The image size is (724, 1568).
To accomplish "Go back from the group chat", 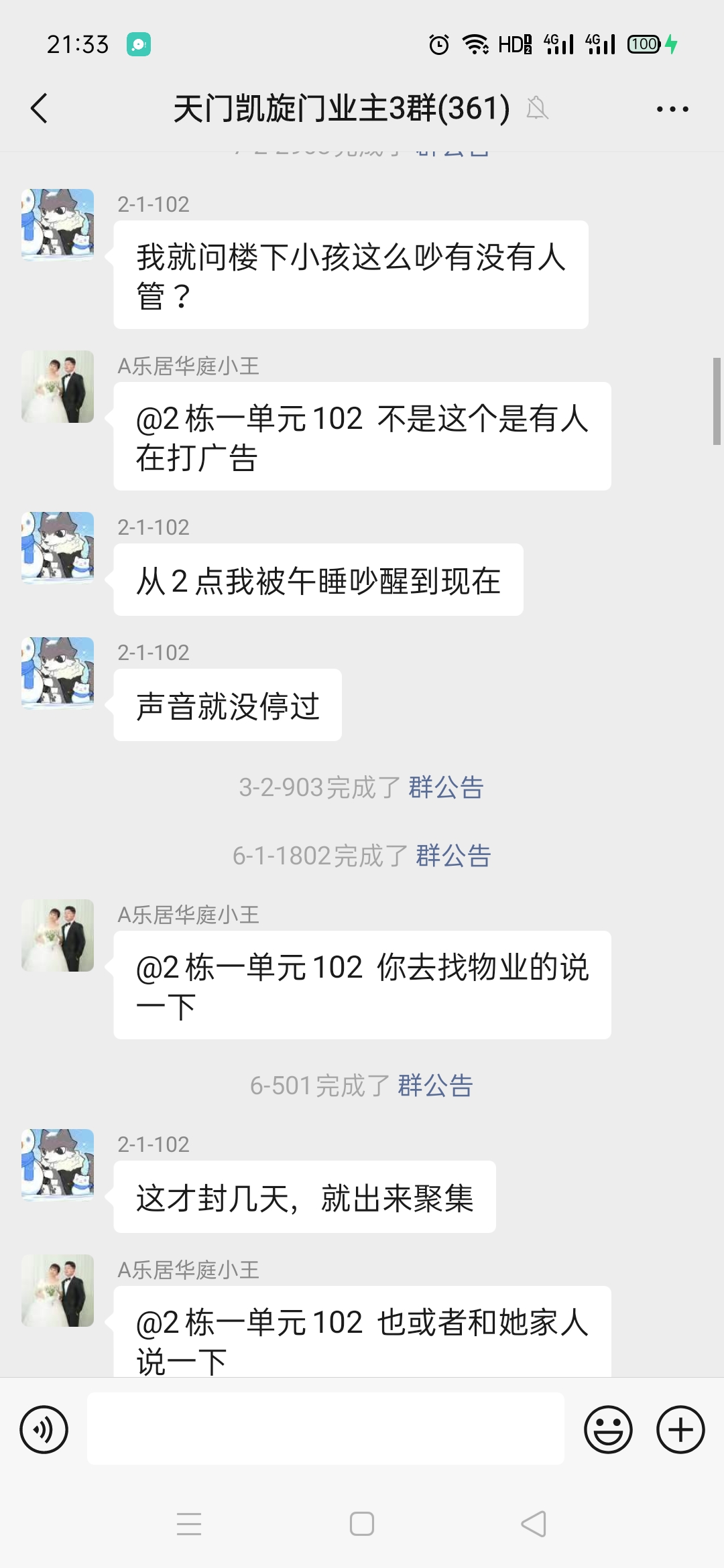I will tap(40, 109).
